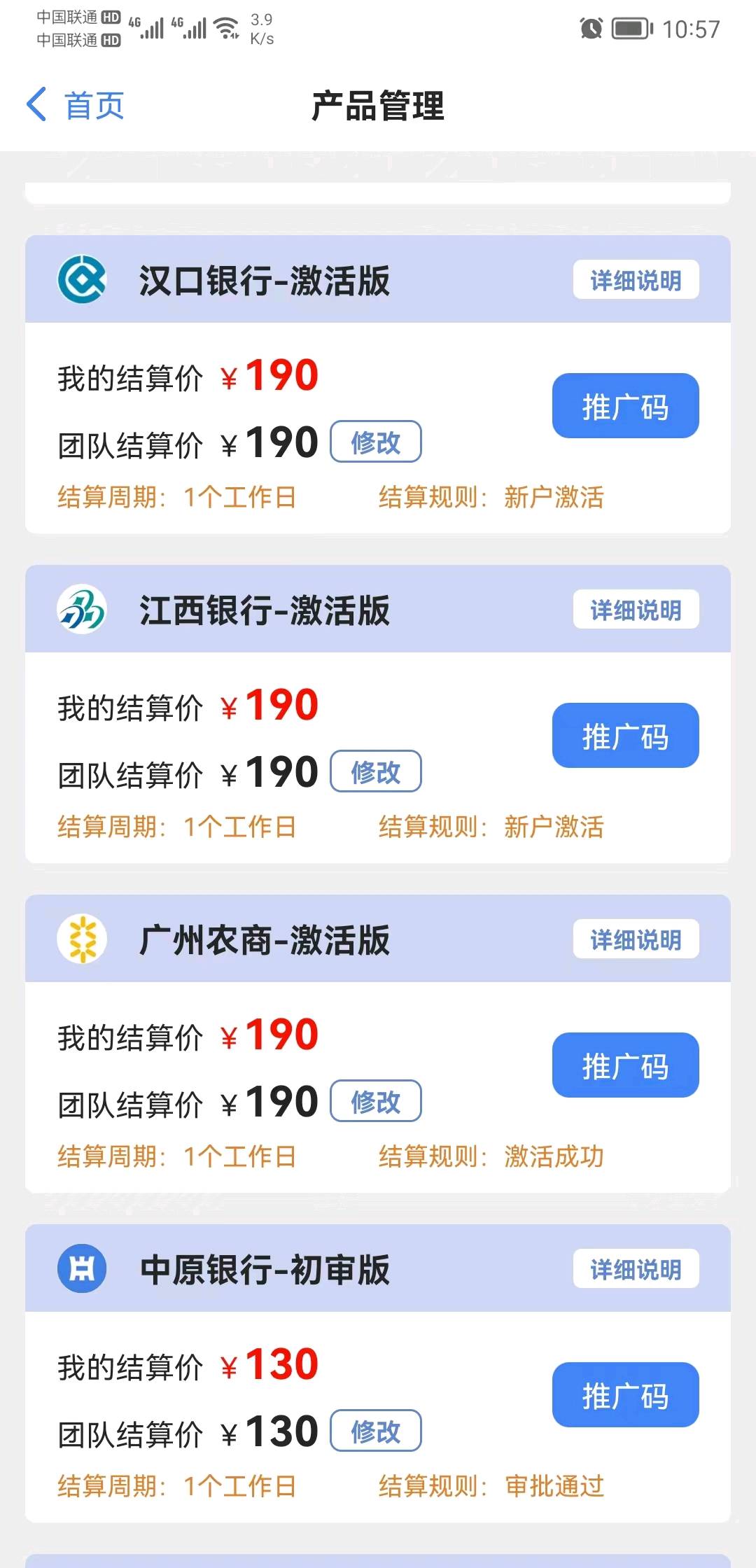This screenshot has height=1568, width=756.
Task: Open 详细说明 for 汉口银行-激活版
Action: (x=636, y=280)
